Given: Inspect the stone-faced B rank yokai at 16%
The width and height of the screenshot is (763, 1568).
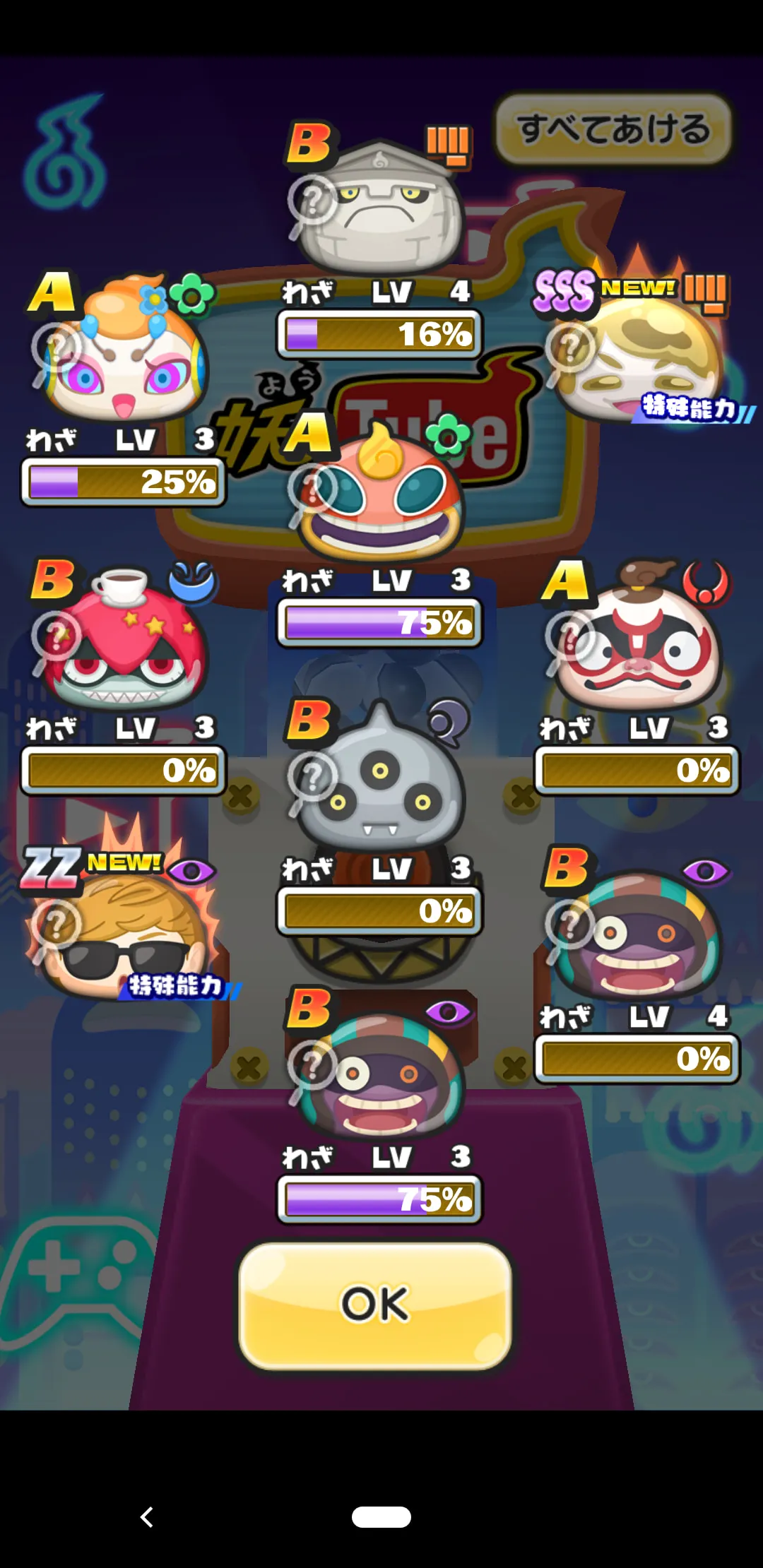Looking at the screenshot, I should pos(312,201).
